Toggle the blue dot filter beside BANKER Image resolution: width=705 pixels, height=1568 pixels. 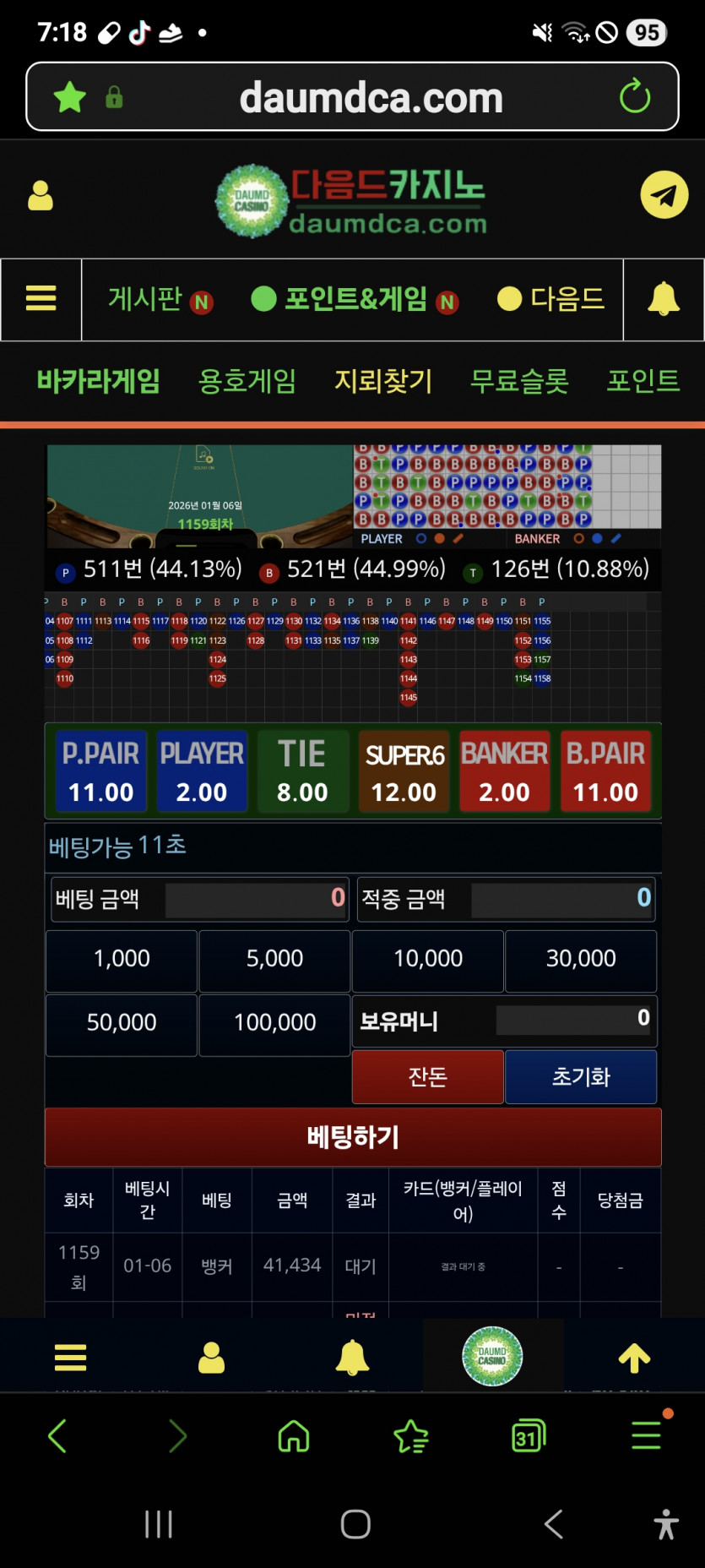click(595, 539)
